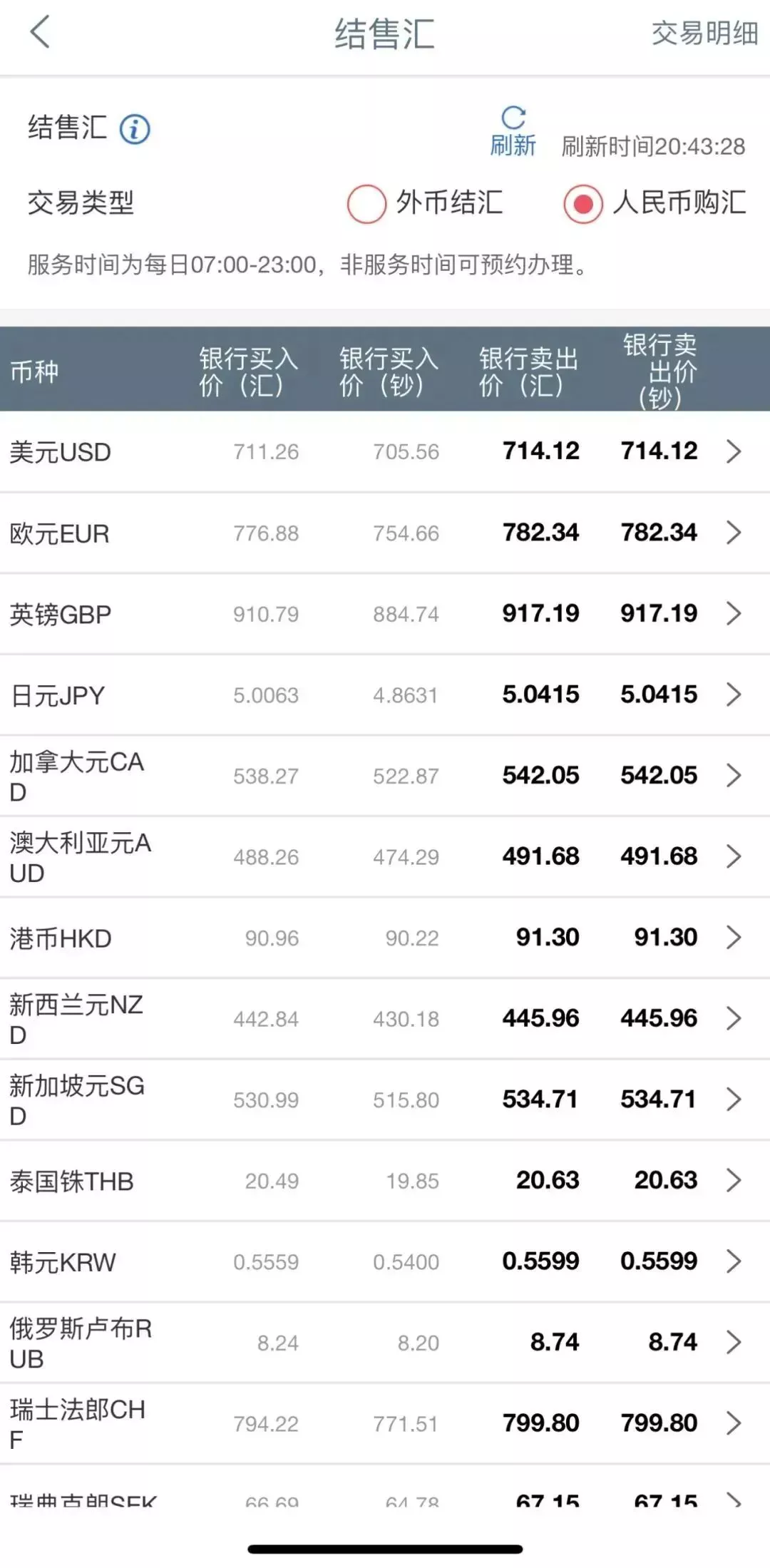Open 英镑GBP details via right chevron
770x1568 pixels.
(733, 613)
